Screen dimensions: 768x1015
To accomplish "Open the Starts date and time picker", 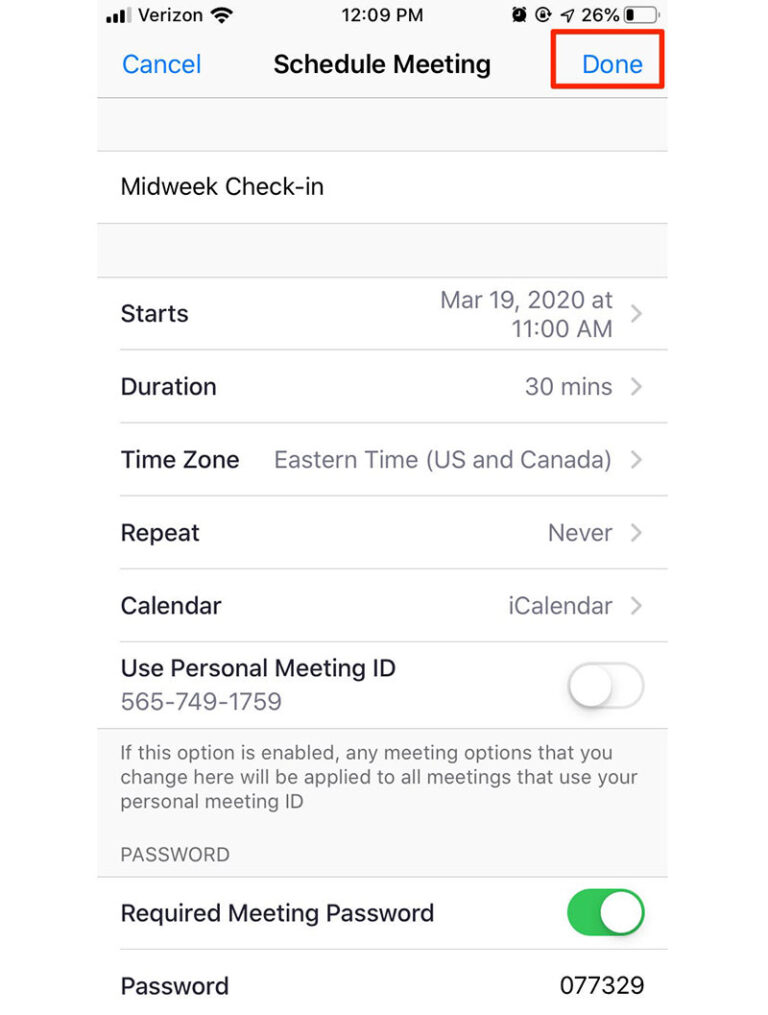I will click(x=384, y=313).
